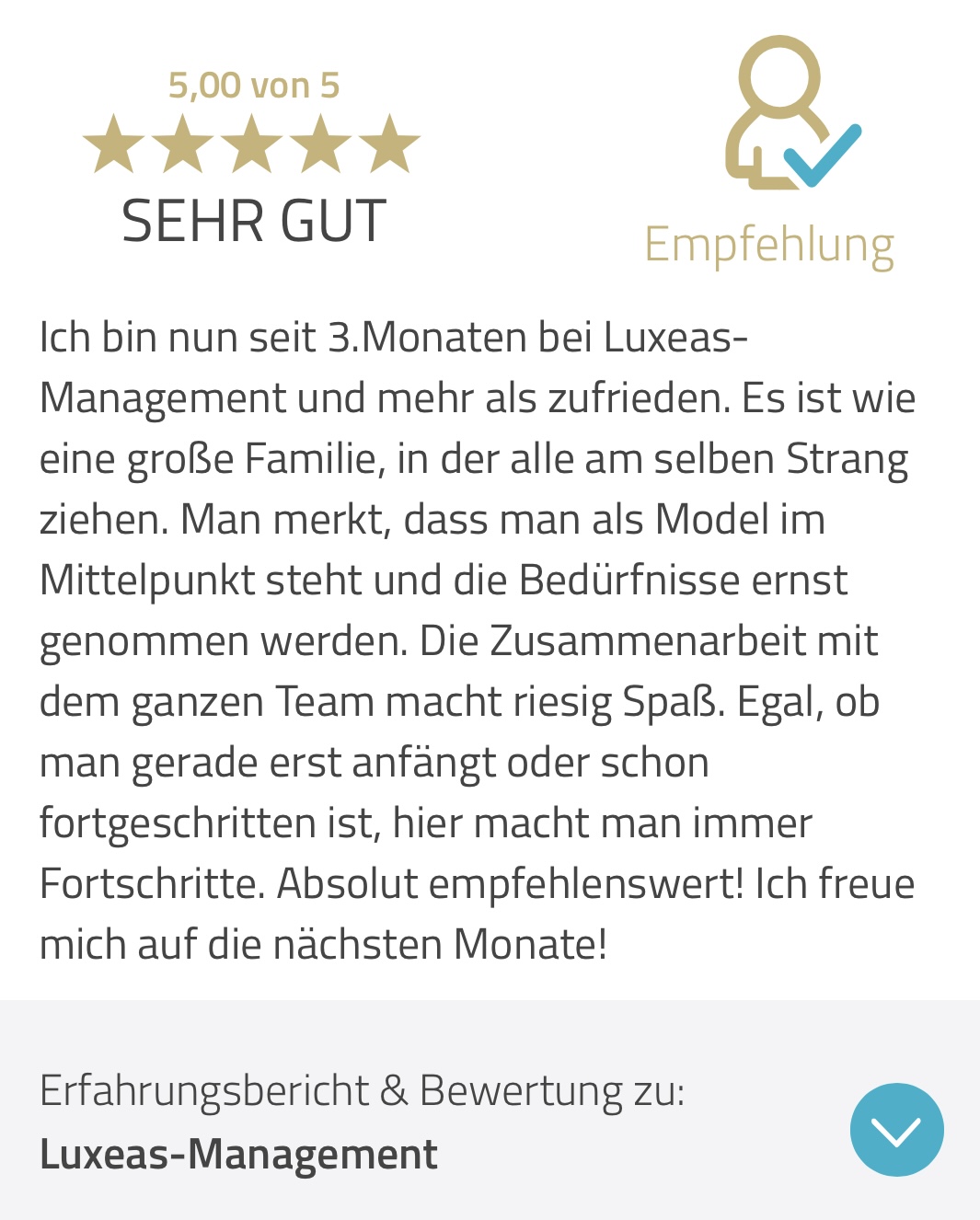Screen dimensions: 980x1220
Task: Expand the Luxeas-Management review details chevron
Action: (x=896, y=1130)
